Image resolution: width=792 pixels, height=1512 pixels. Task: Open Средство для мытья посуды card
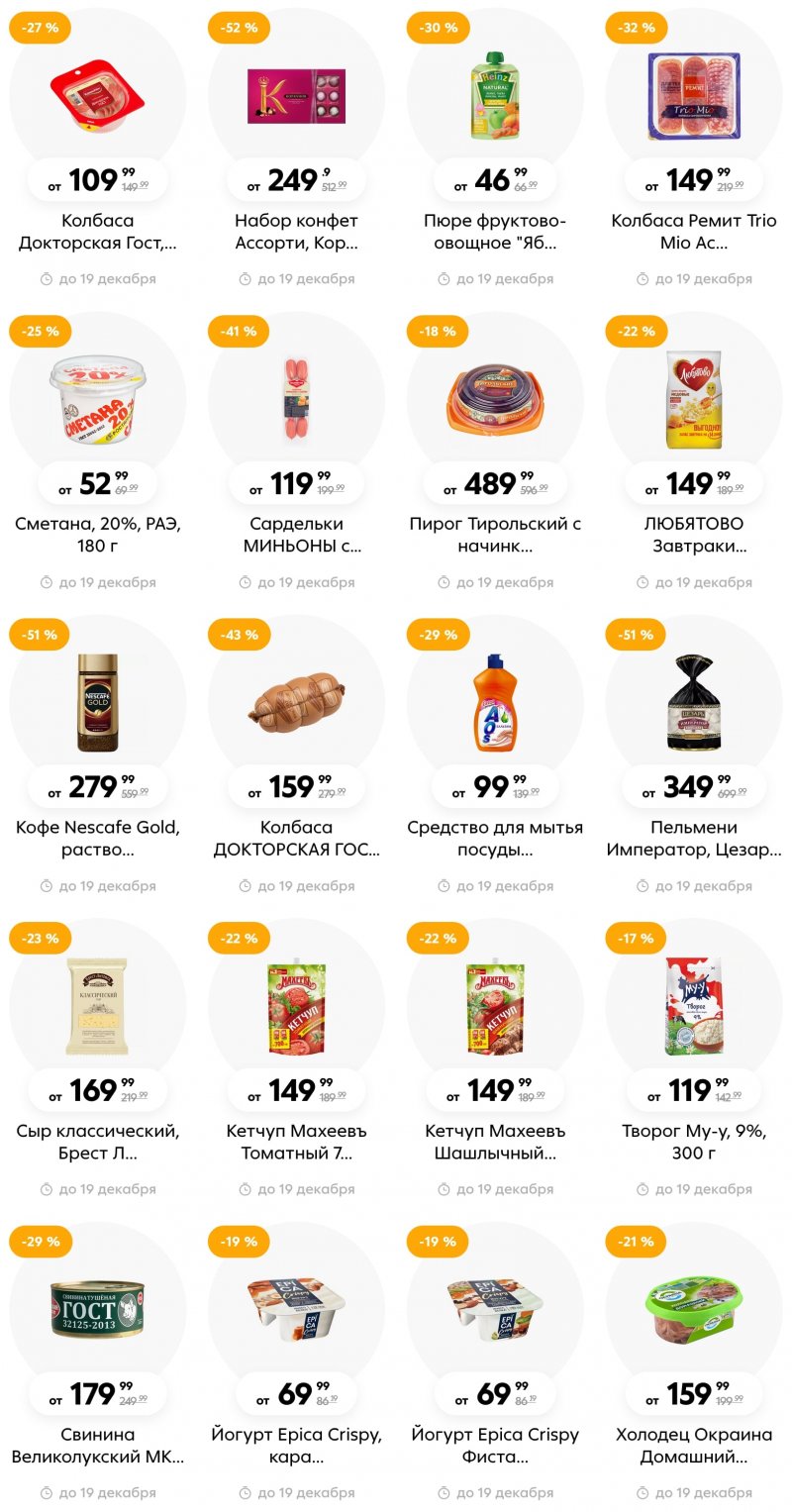[494, 701]
